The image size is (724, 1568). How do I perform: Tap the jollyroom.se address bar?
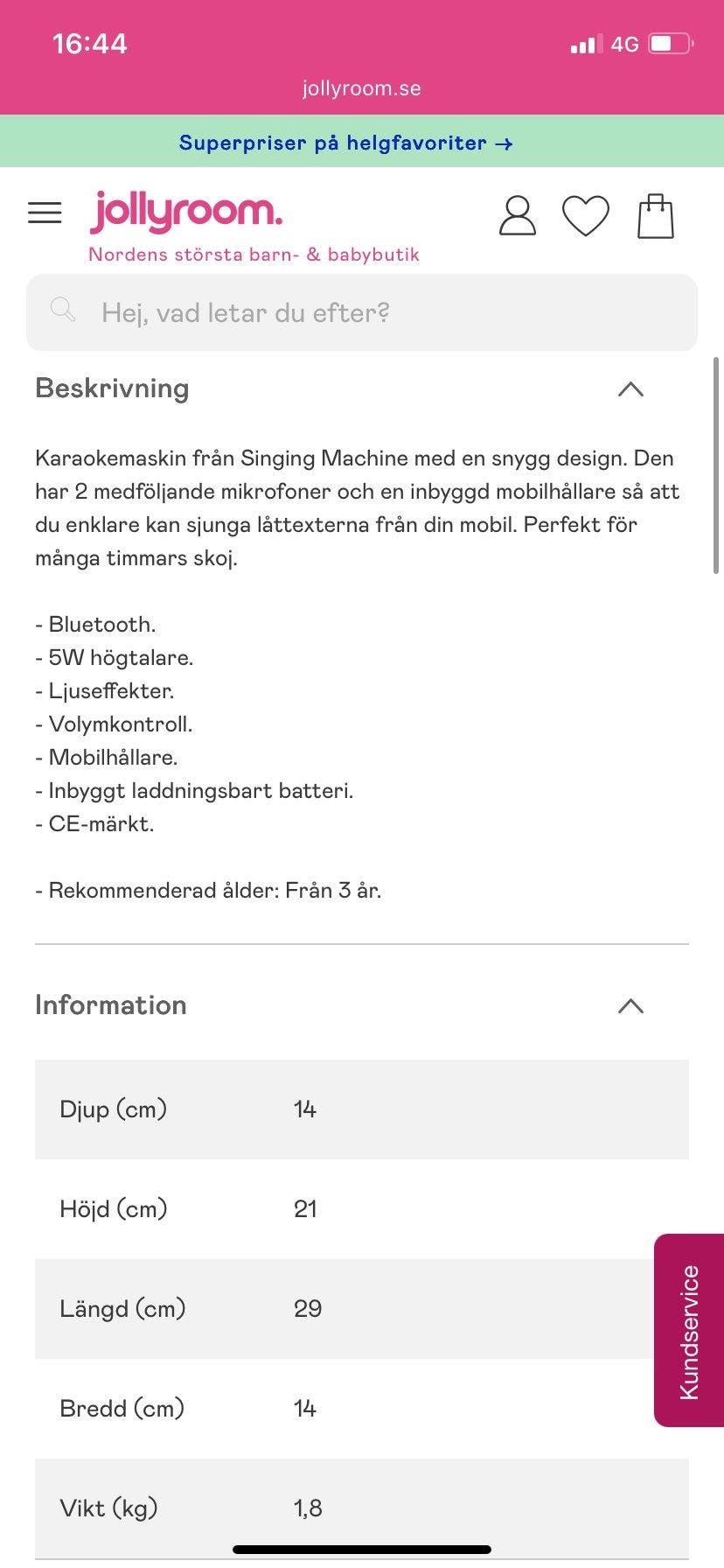click(x=361, y=87)
